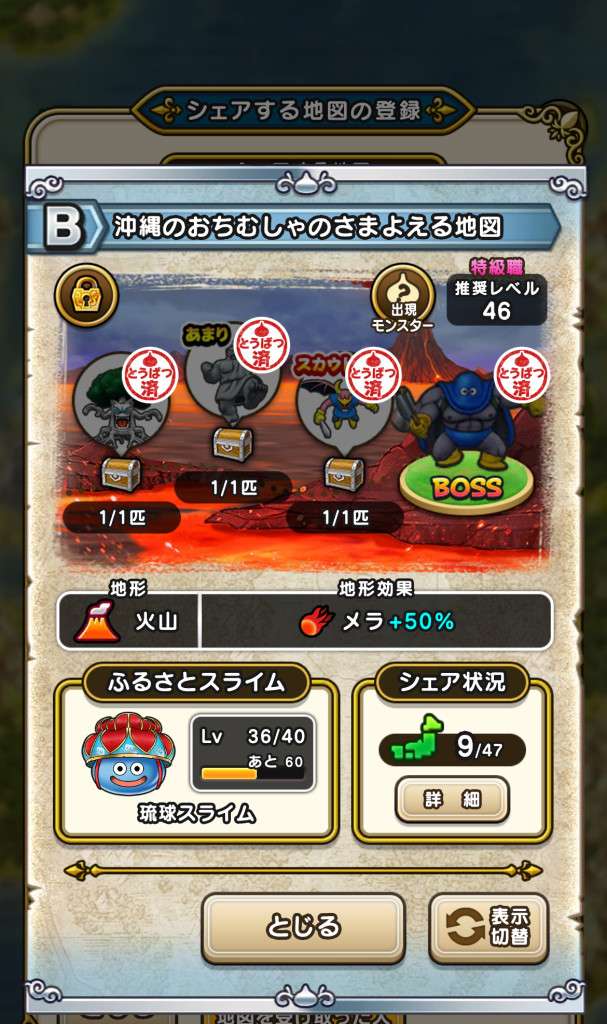Close the map dialog with とじる
The width and height of the screenshot is (607, 1024).
click(303, 927)
